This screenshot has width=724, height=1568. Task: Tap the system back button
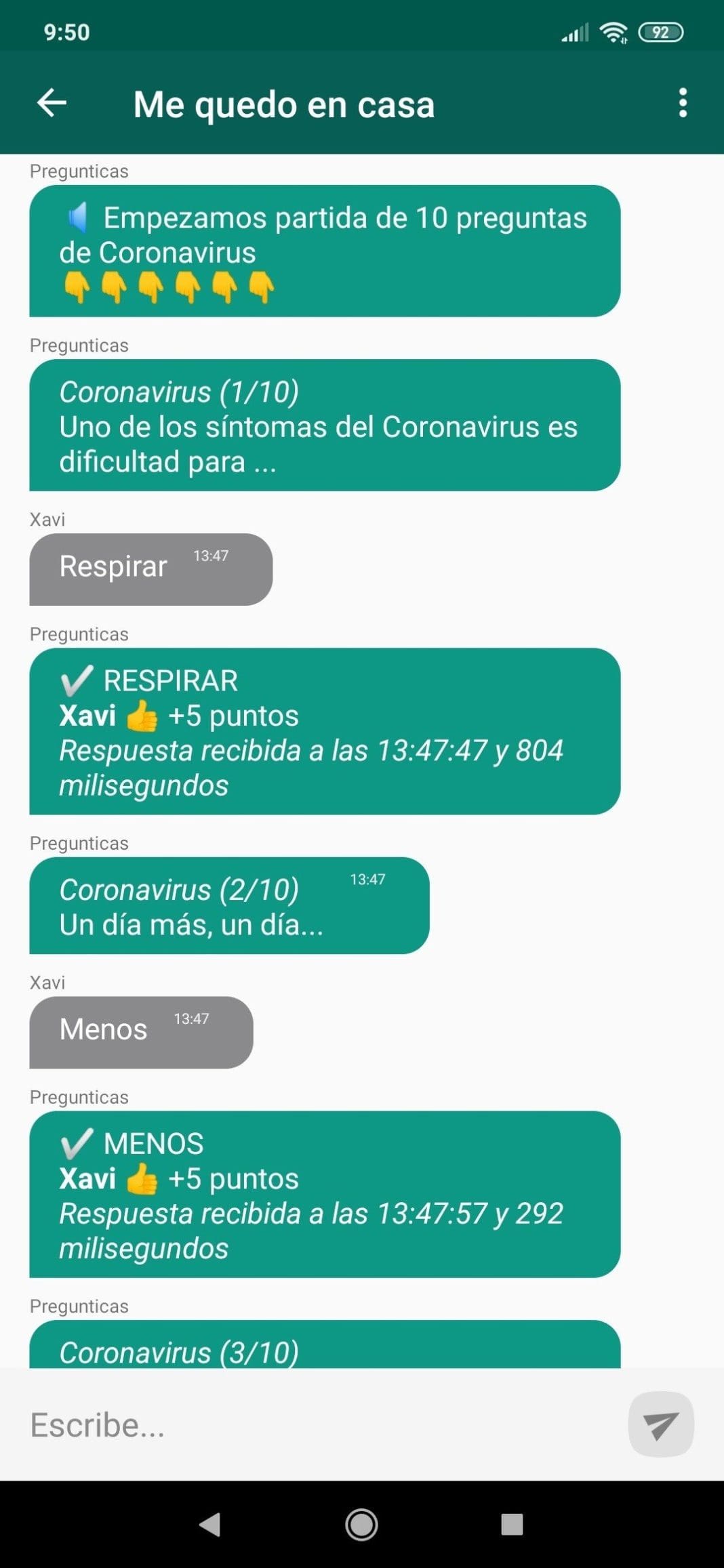[x=210, y=1525]
